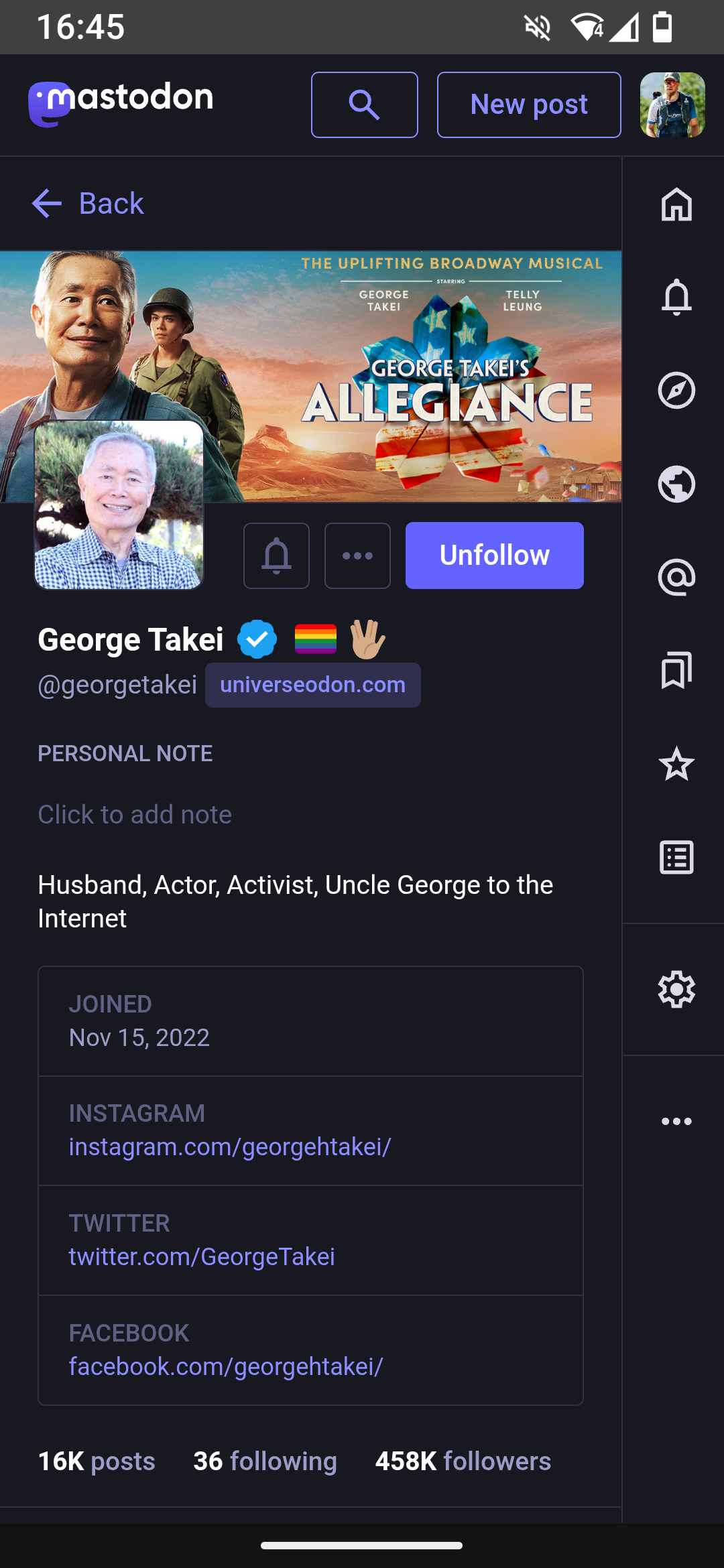Go to Home in the sidebar

[x=676, y=204]
